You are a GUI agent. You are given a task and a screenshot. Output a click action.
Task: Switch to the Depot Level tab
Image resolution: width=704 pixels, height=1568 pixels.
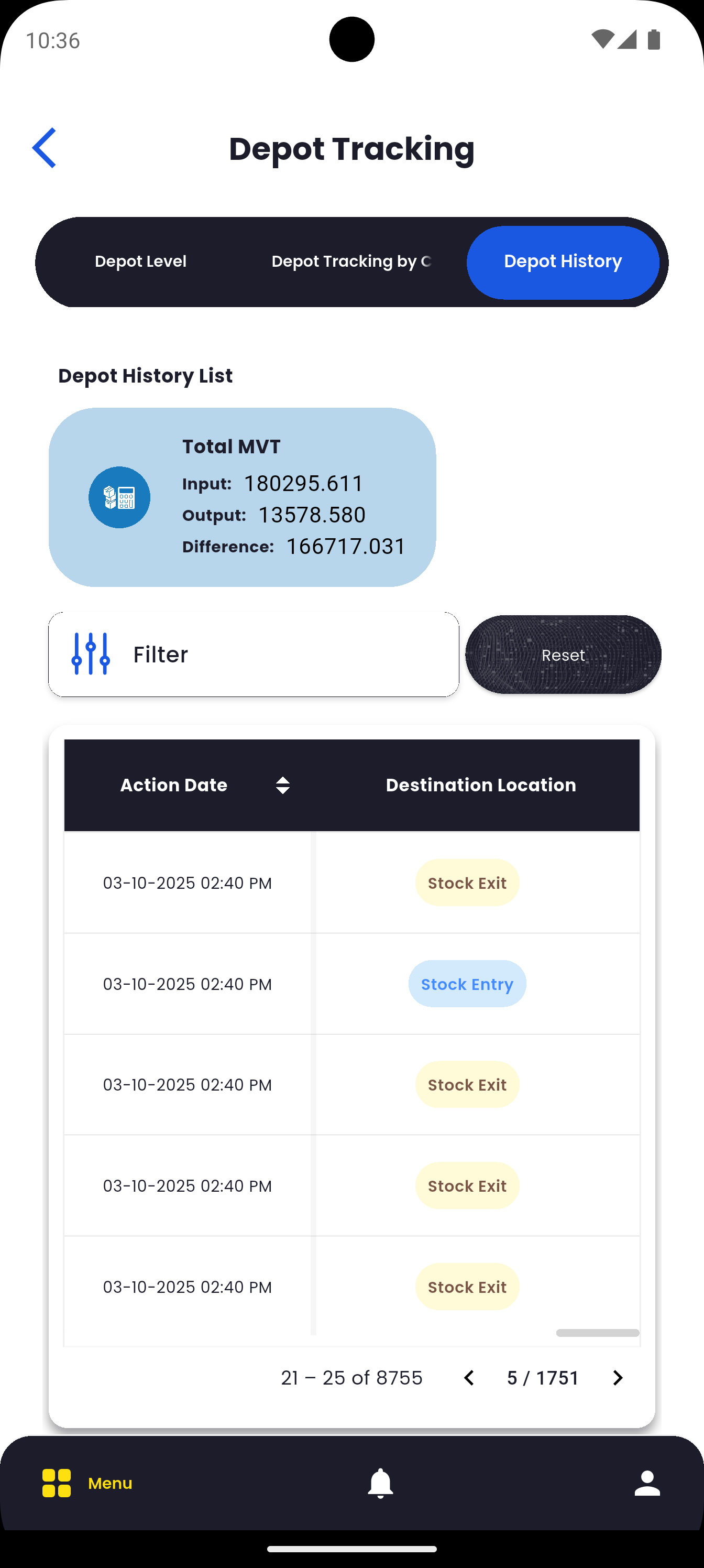pyautogui.click(x=140, y=262)
